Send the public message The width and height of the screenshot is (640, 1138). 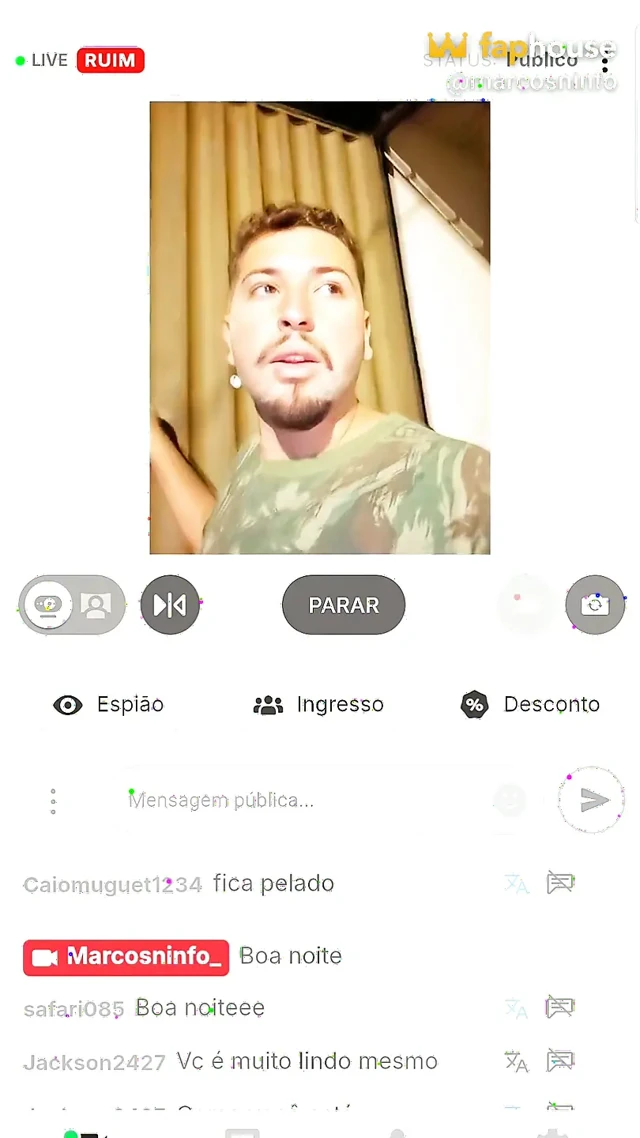pos(592,800)
